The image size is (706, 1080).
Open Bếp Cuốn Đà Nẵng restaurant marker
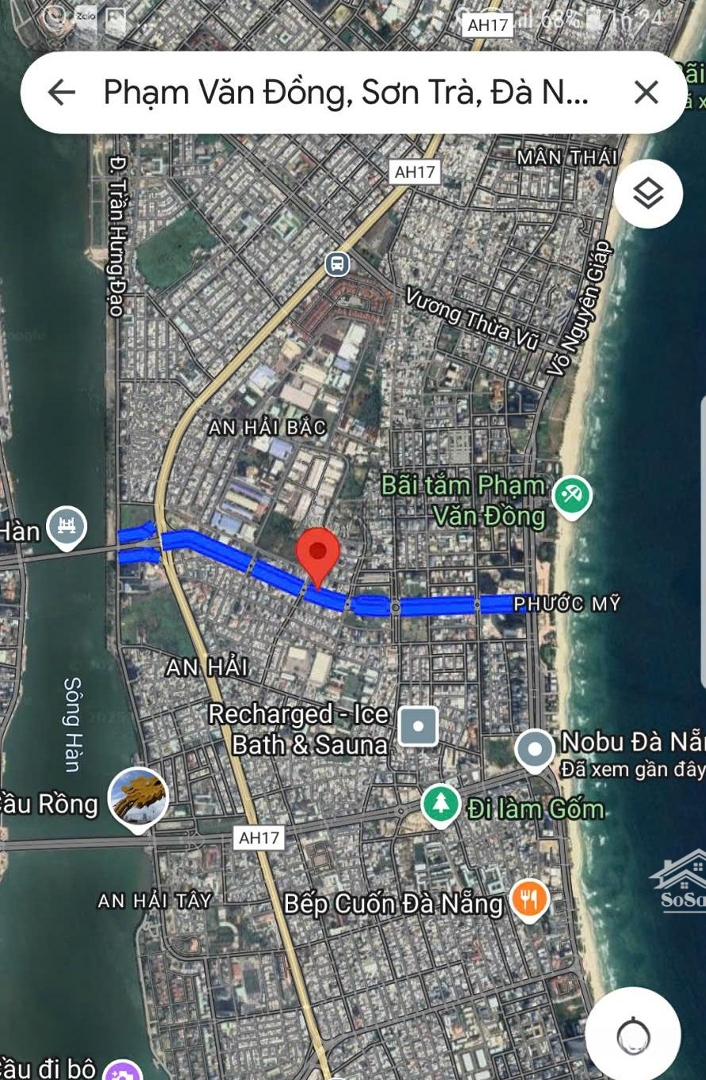click(529, 900)
